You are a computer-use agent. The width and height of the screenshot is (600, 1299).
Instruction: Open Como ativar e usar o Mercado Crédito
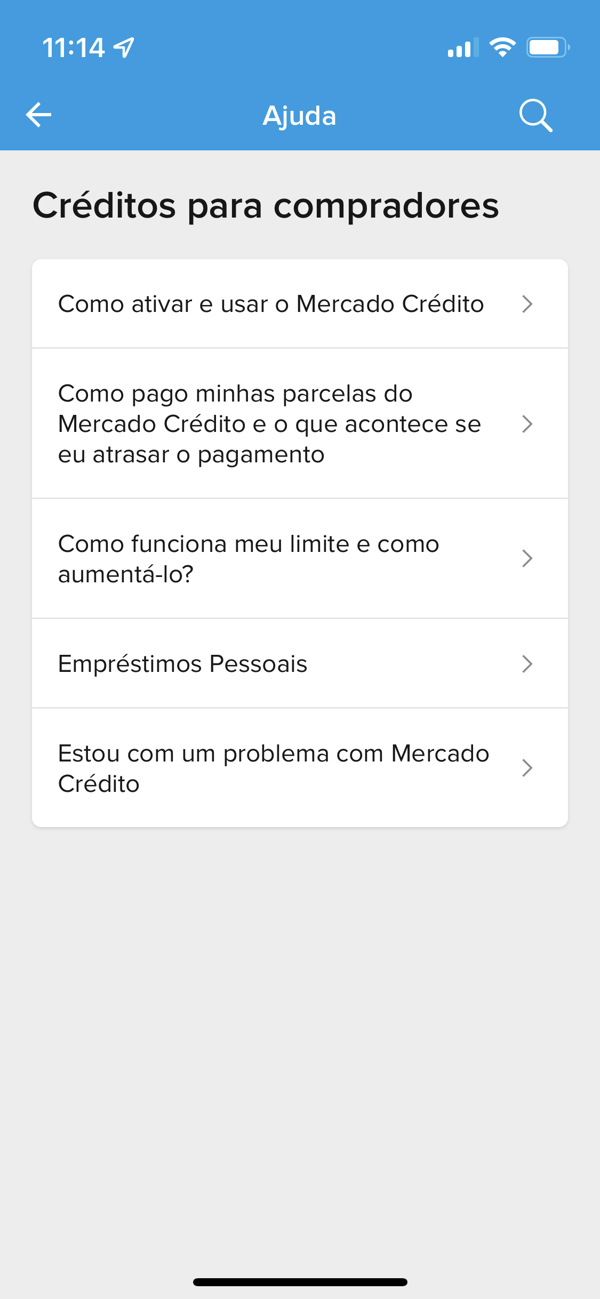[300, 304]
